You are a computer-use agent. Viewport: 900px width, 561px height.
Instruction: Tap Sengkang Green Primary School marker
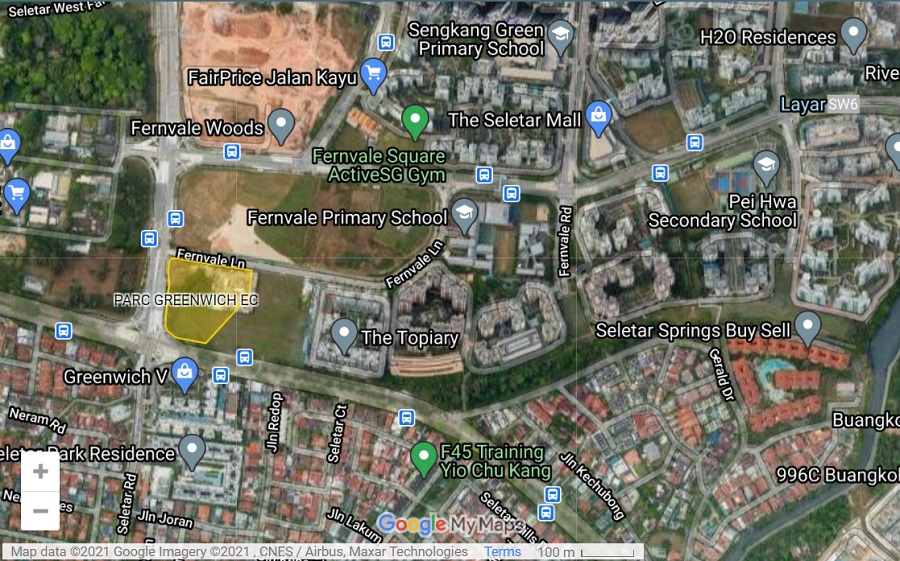click(x=560, y=35)
